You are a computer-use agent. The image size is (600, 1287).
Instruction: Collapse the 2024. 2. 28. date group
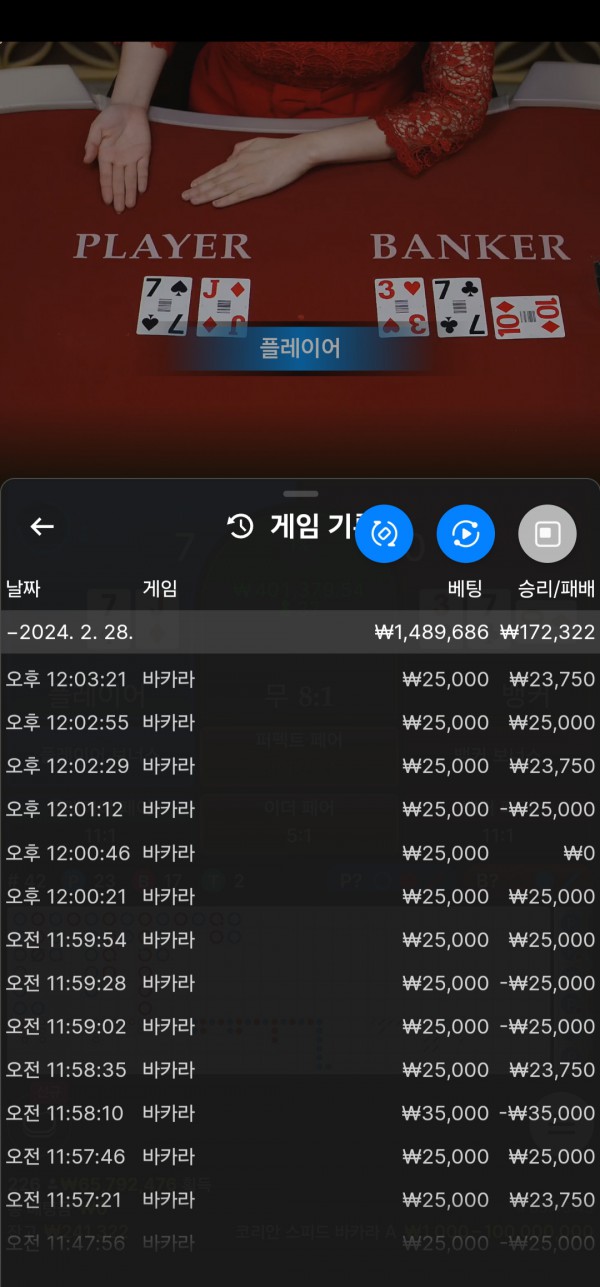pos(300,632)
